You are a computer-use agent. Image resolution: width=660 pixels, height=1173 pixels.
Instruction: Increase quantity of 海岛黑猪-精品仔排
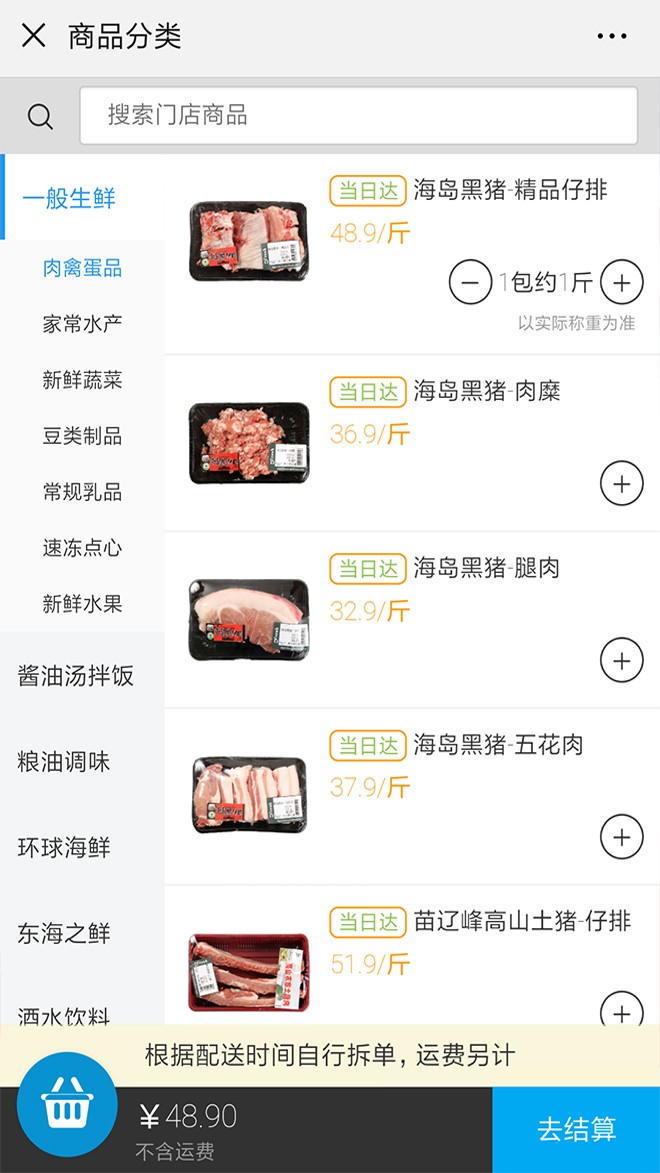tap(621, 283)
